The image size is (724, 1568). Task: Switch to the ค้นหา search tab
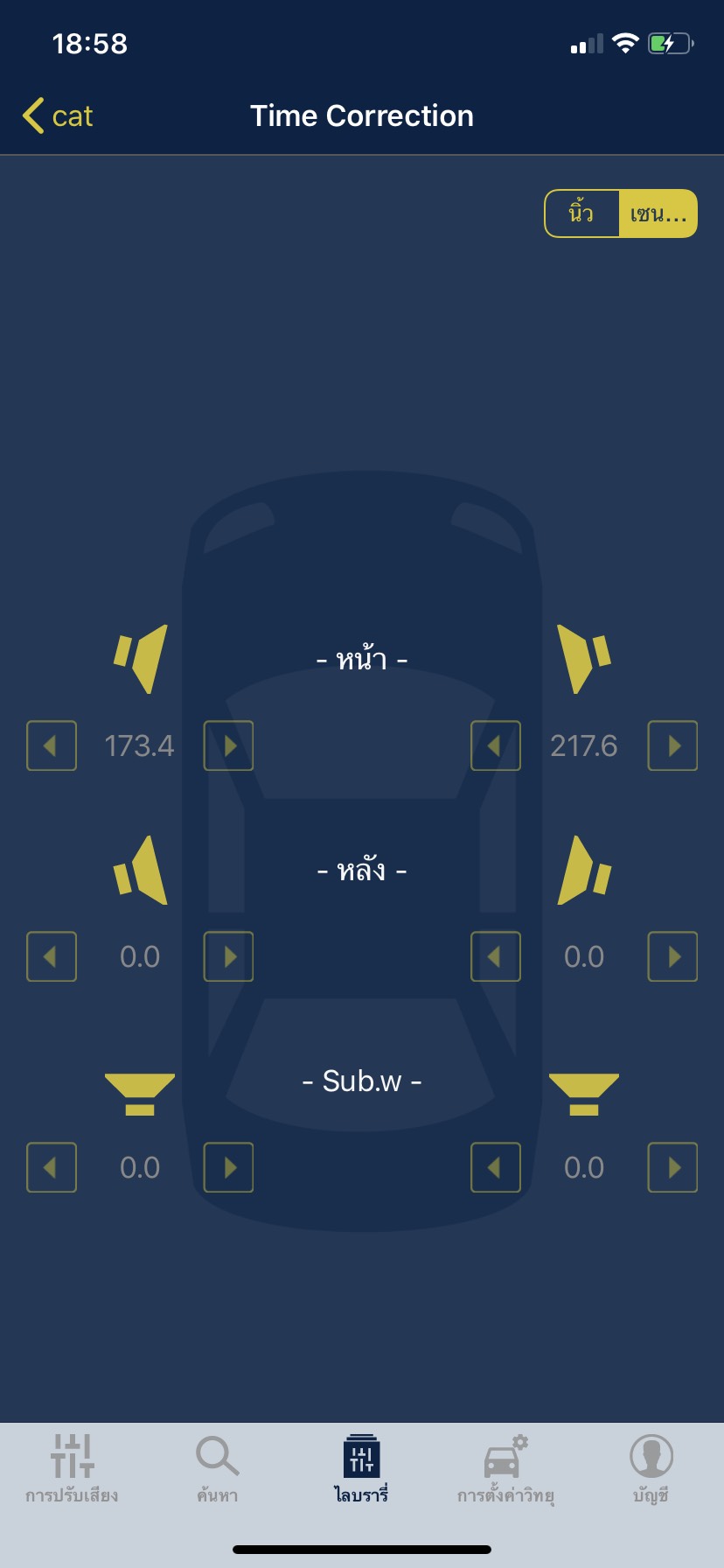tap(217, 1468)
